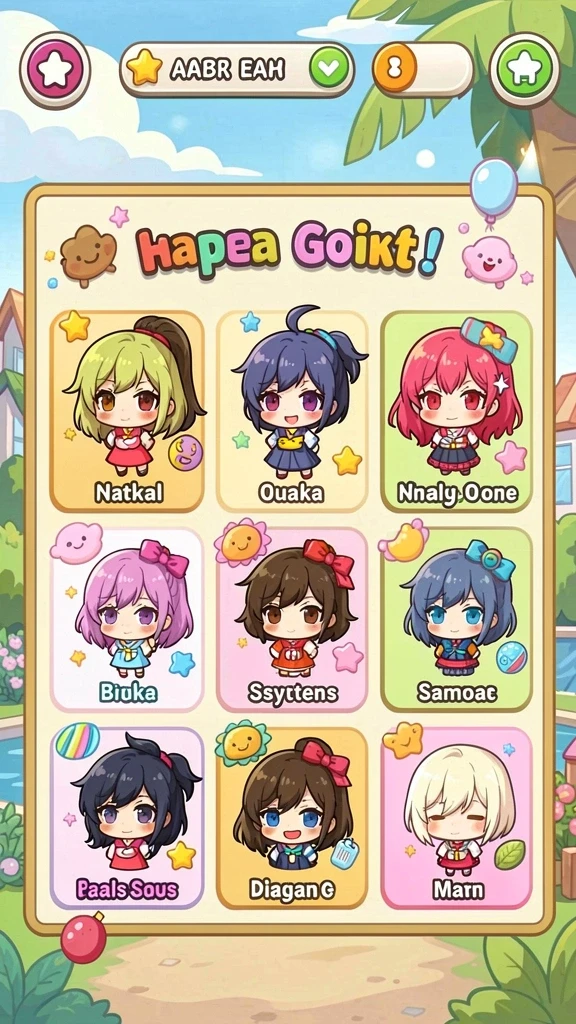Open the Nnaly Oone character card

[x=456, y=411]
